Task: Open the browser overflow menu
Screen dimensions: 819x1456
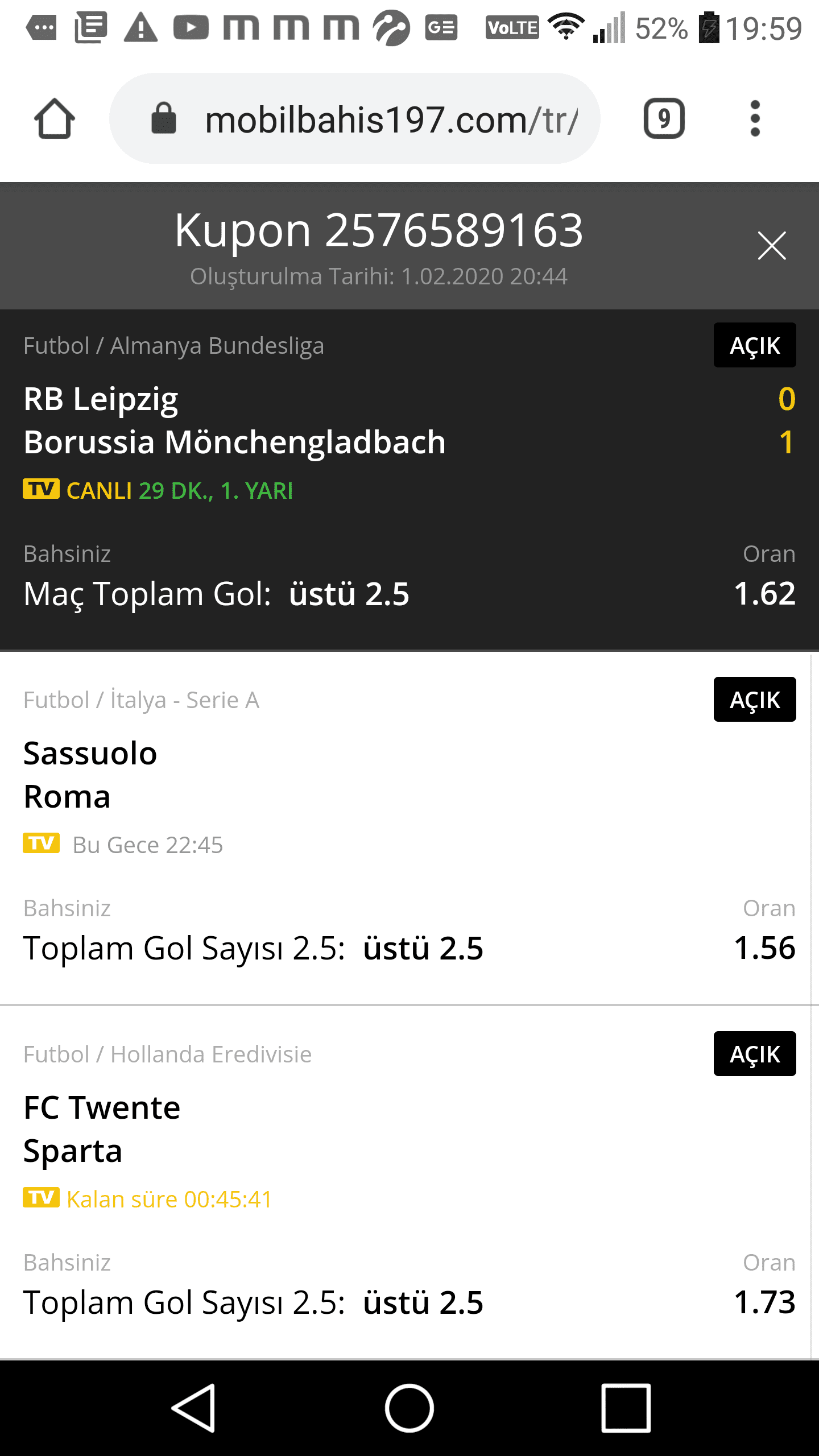Action: (755, 118)
